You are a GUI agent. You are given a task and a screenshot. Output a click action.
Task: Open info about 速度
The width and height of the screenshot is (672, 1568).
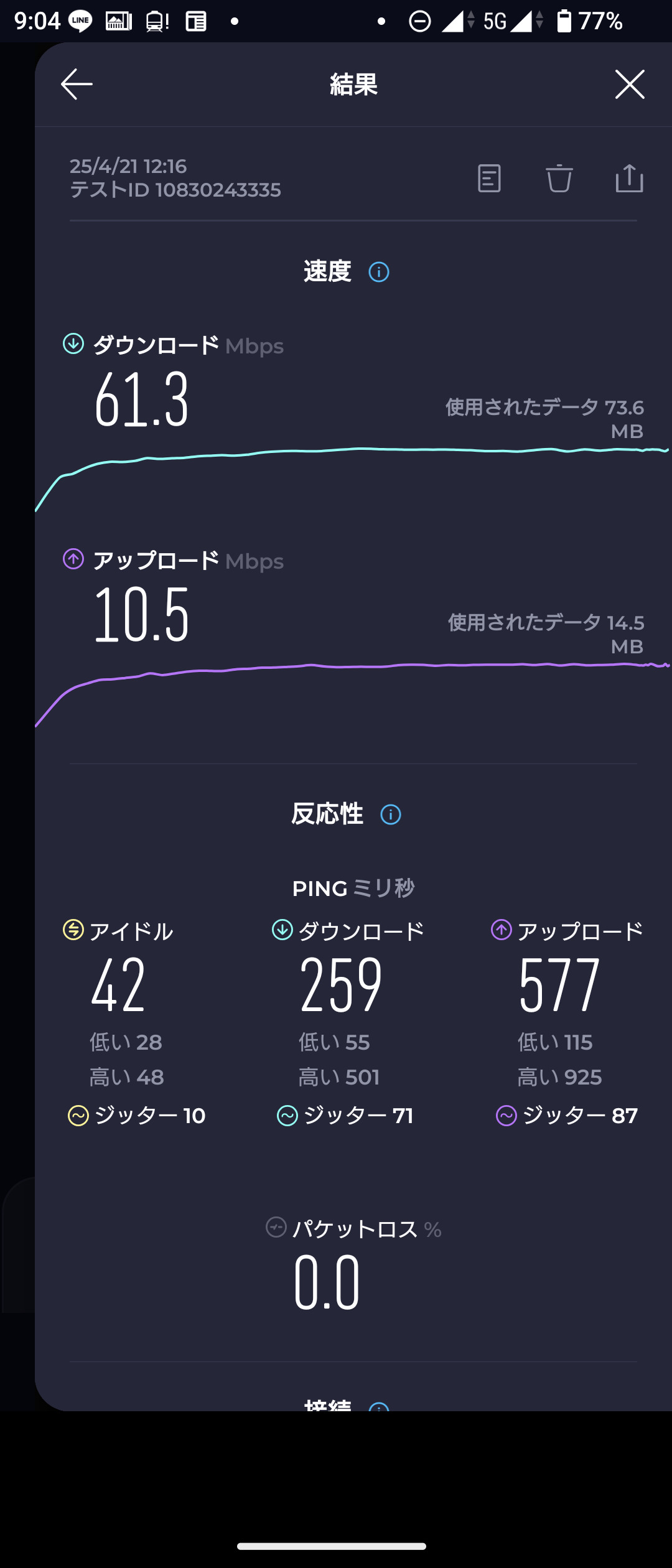(379, 272)
